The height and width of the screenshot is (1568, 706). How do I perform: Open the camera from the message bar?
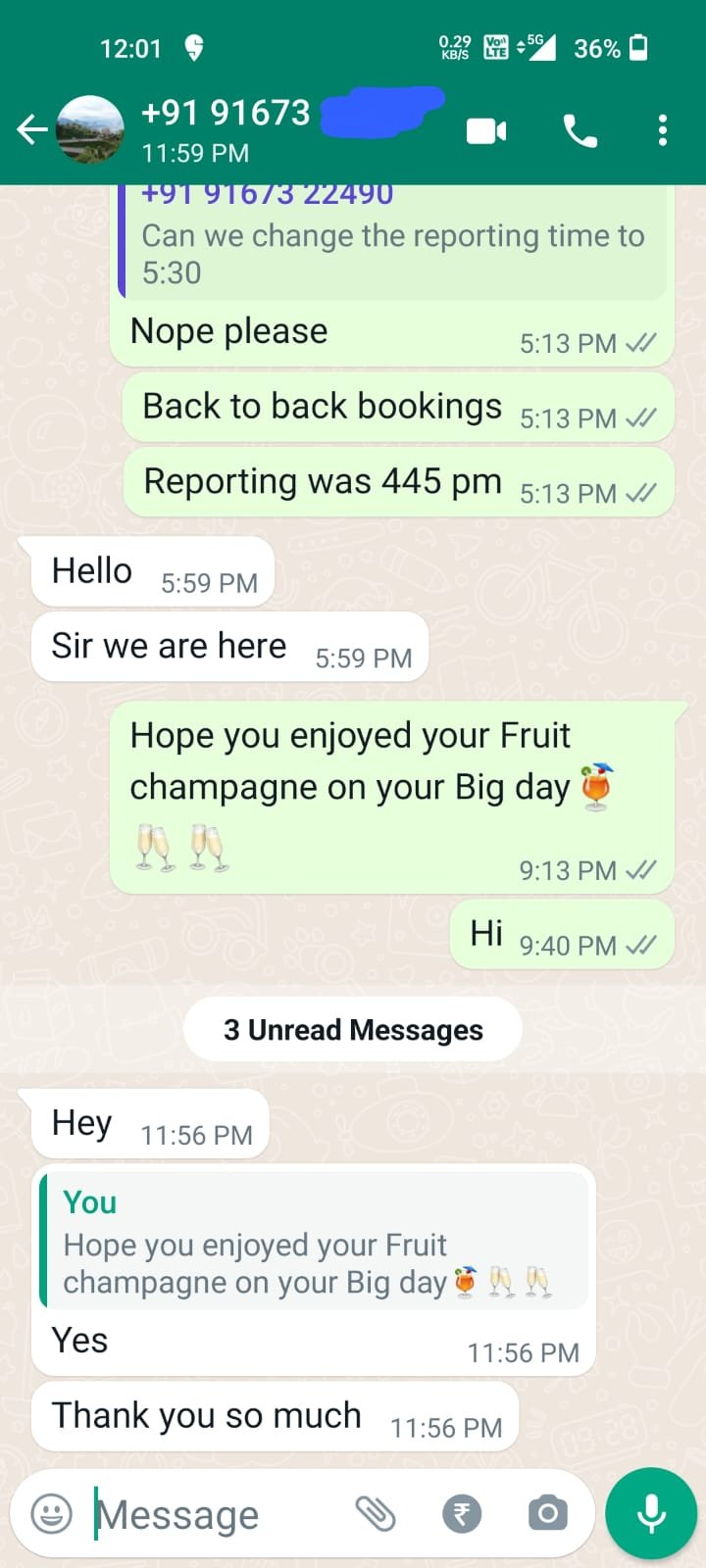[547, 1514]
